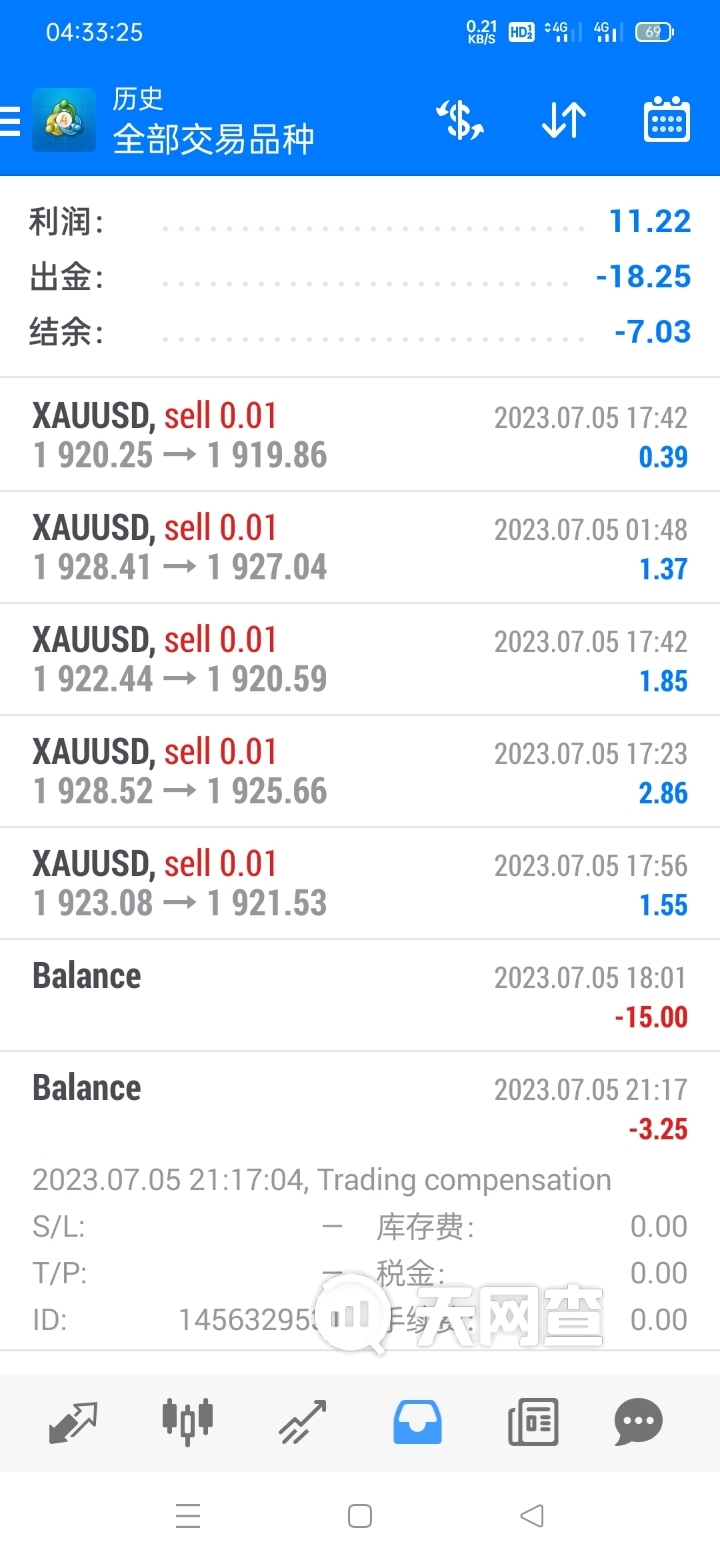Expand the XAUUSD trade with profit 2.86
This screenshot has width=720, height=1560.
[360, 771]
